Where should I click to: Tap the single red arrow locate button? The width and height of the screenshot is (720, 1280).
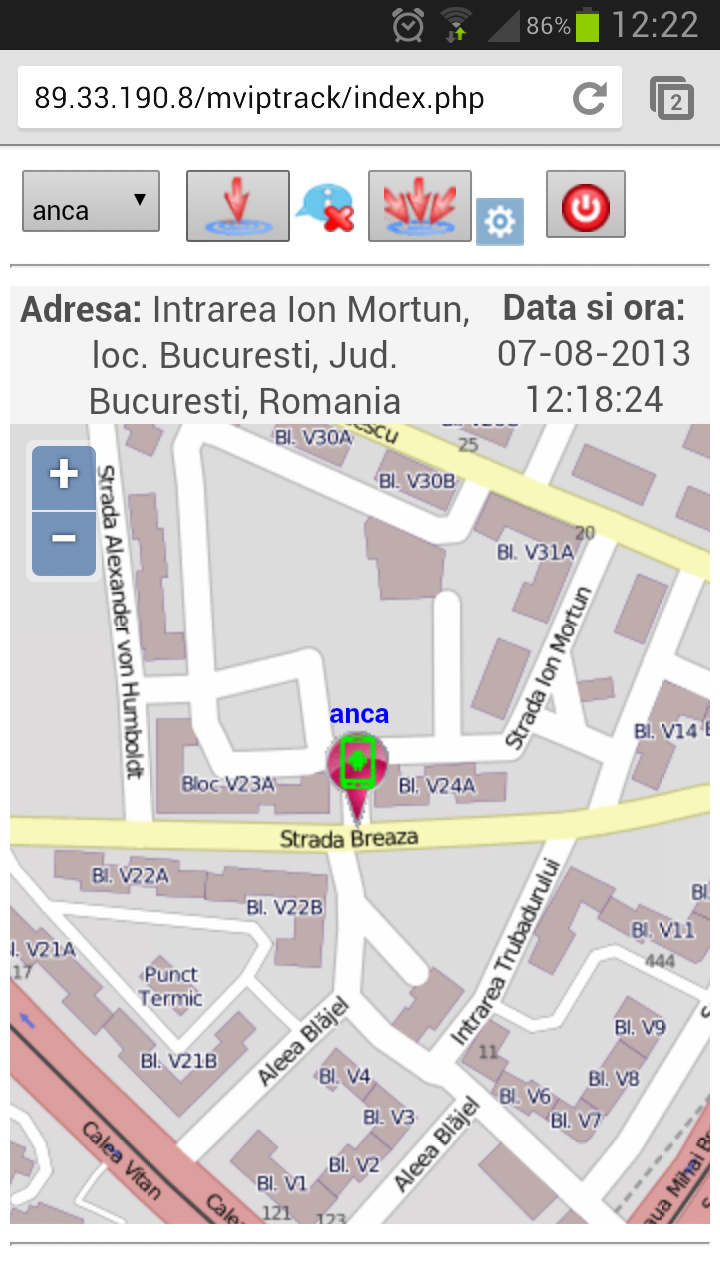tap(238, 206)
